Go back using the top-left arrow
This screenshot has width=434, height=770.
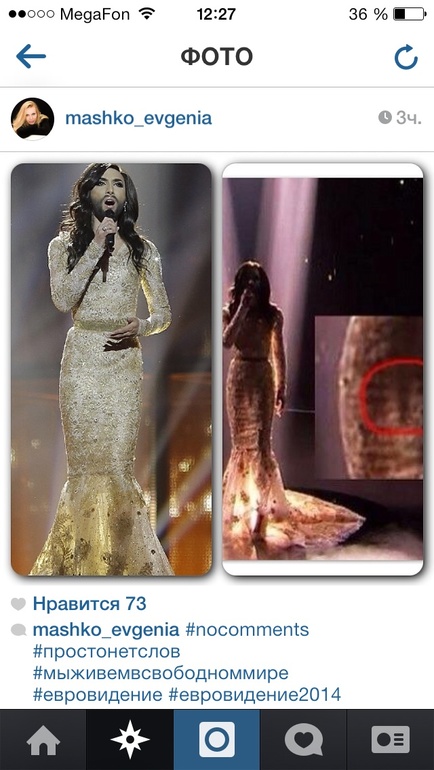30,57
